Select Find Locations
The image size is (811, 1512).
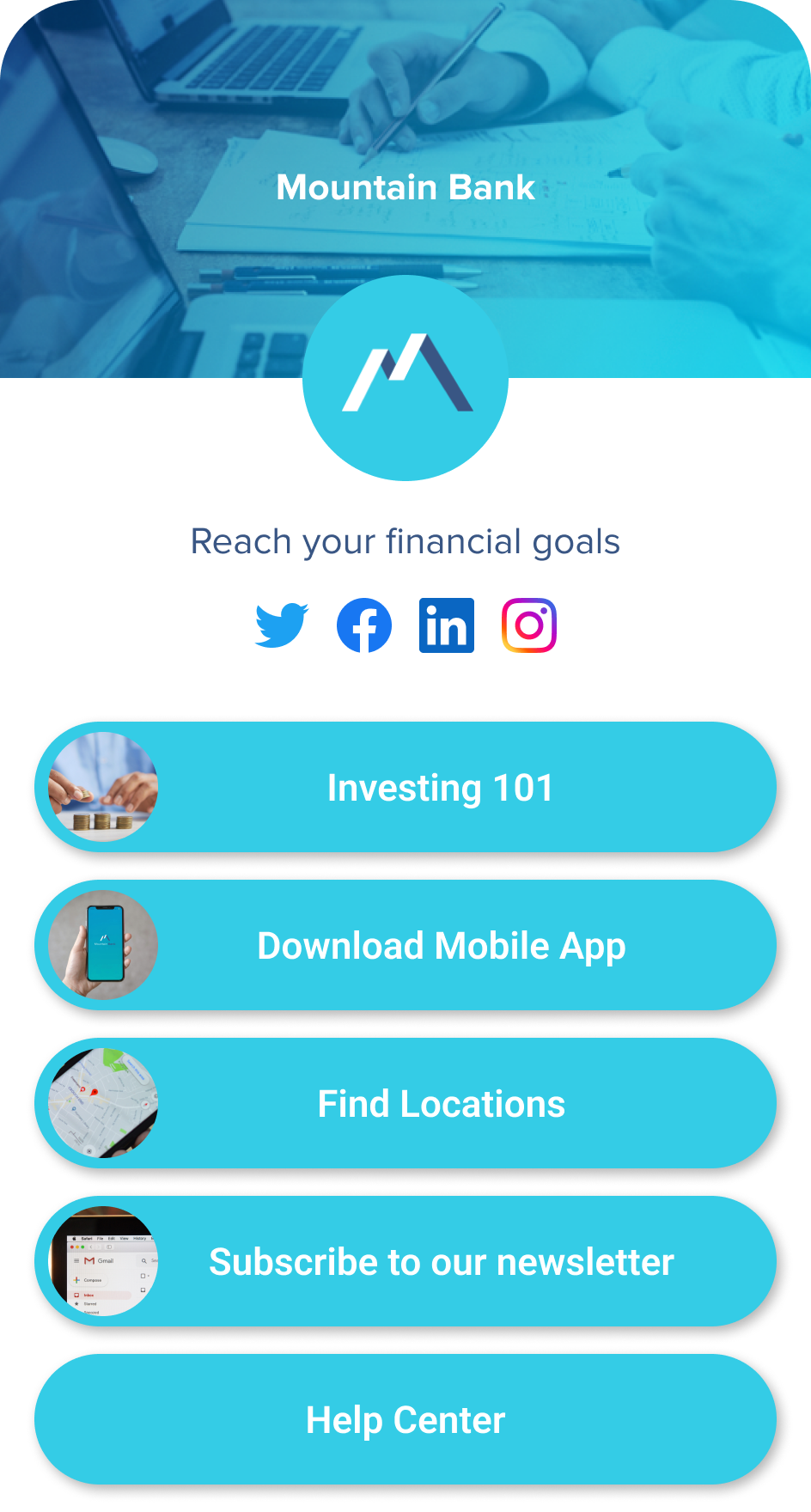tap(405, 1103)
